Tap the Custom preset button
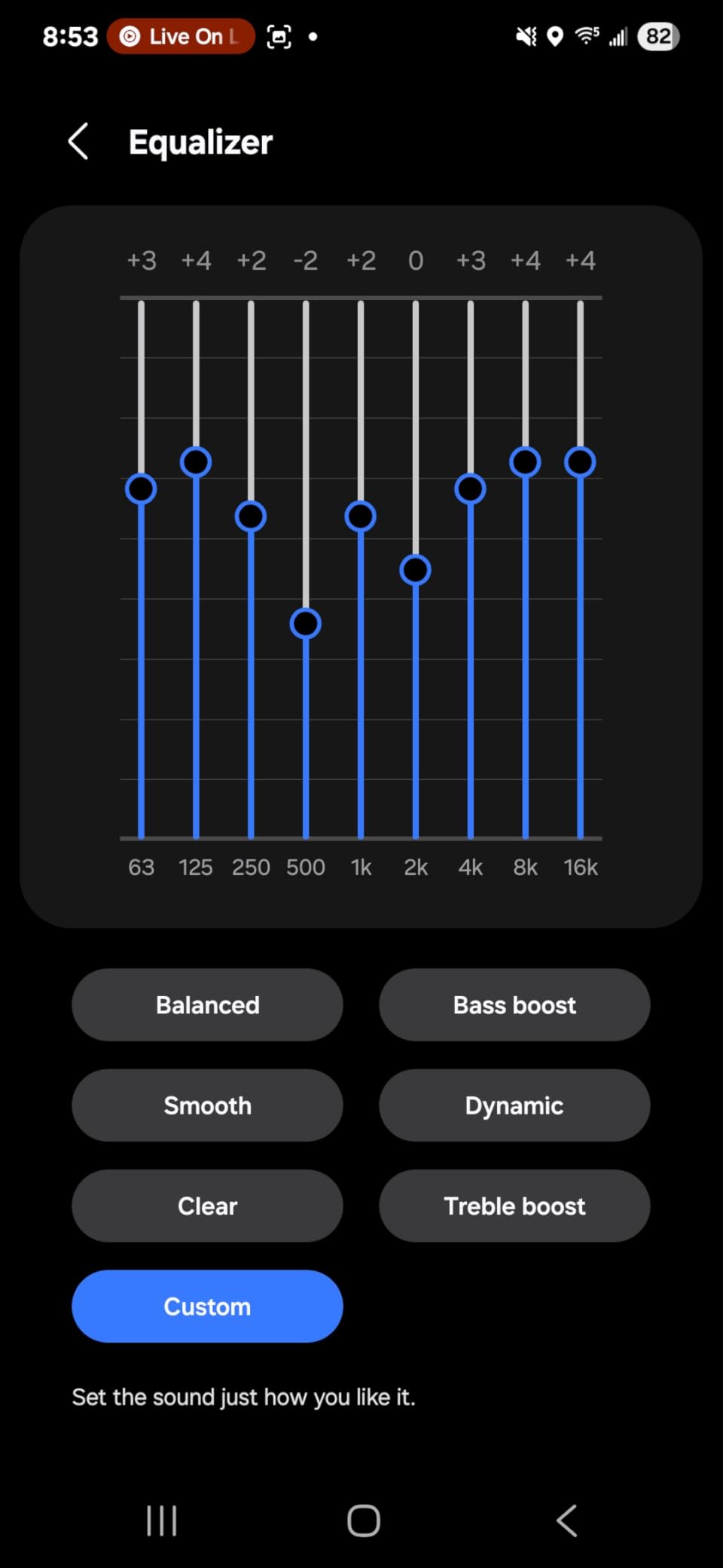This screenshot has height=1568, width=723. pyautogui.click(x=207, y=1307)
